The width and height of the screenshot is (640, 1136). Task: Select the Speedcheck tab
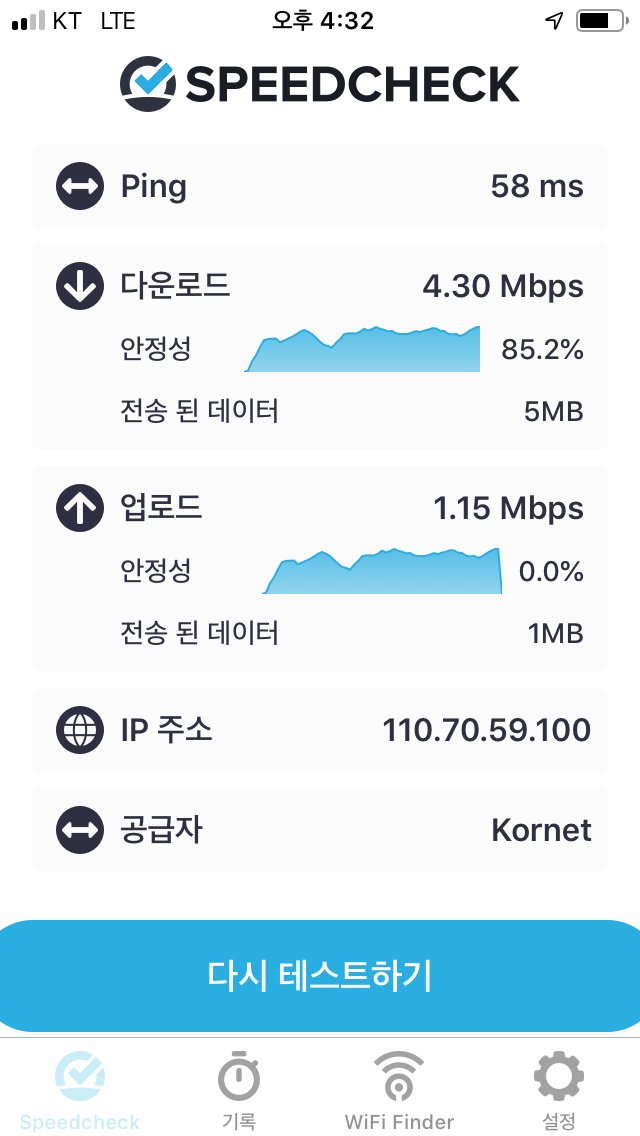[x=80, y=1089]
